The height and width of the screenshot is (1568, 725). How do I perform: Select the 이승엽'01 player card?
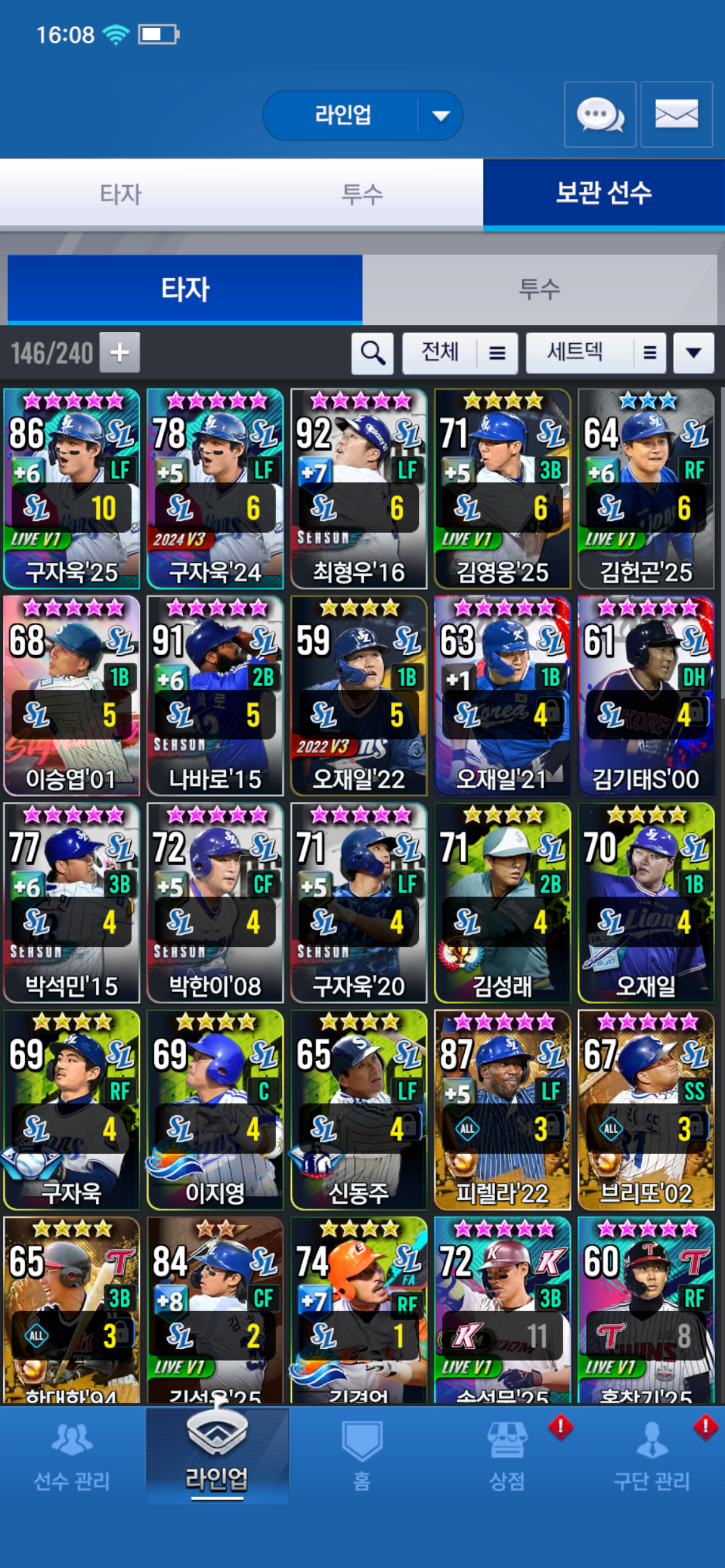tap(71, 695)
